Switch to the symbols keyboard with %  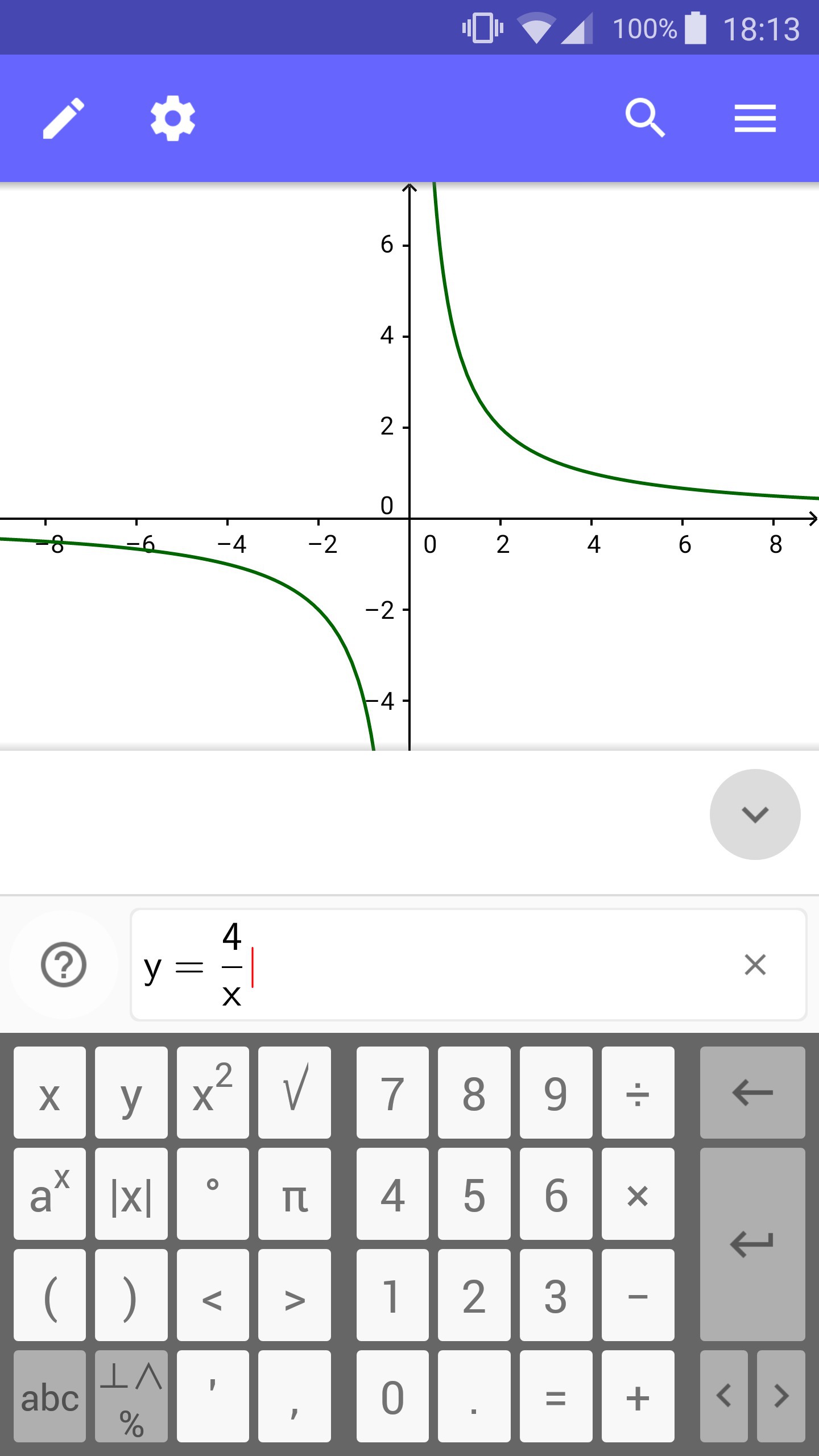point(131,1396)
